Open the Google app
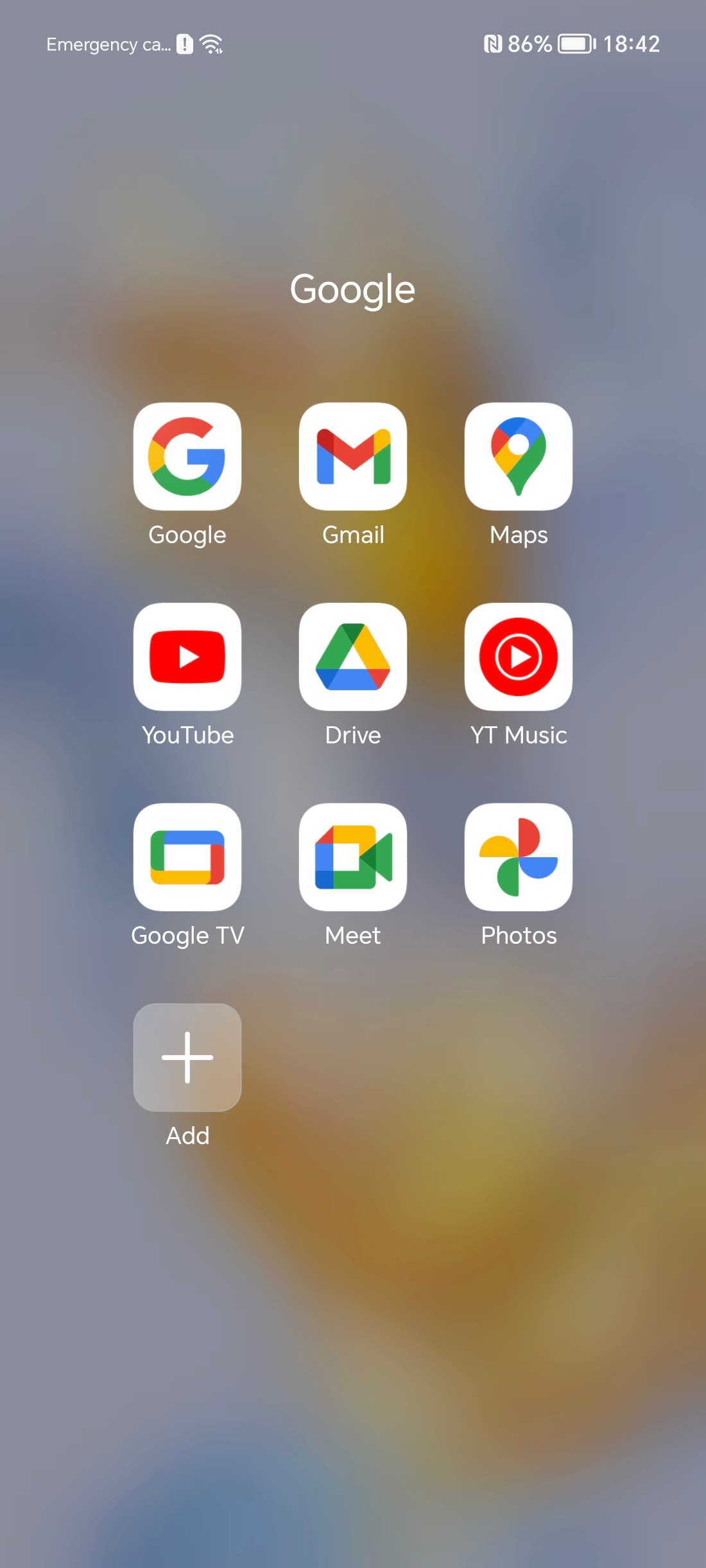706x1568 pixels. (187, 457)
